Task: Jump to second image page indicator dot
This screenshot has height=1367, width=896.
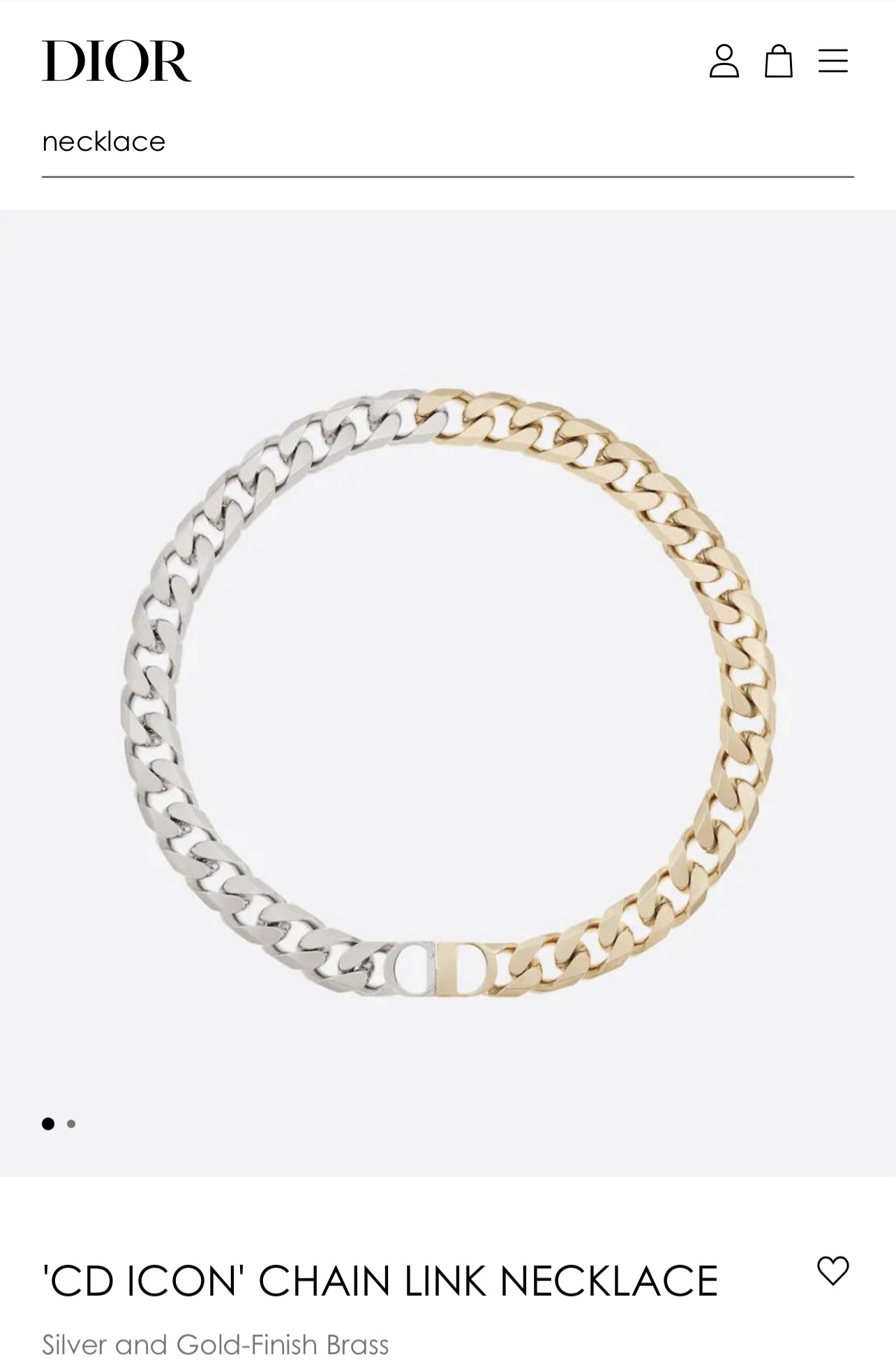Action: tap(71, 1123)
